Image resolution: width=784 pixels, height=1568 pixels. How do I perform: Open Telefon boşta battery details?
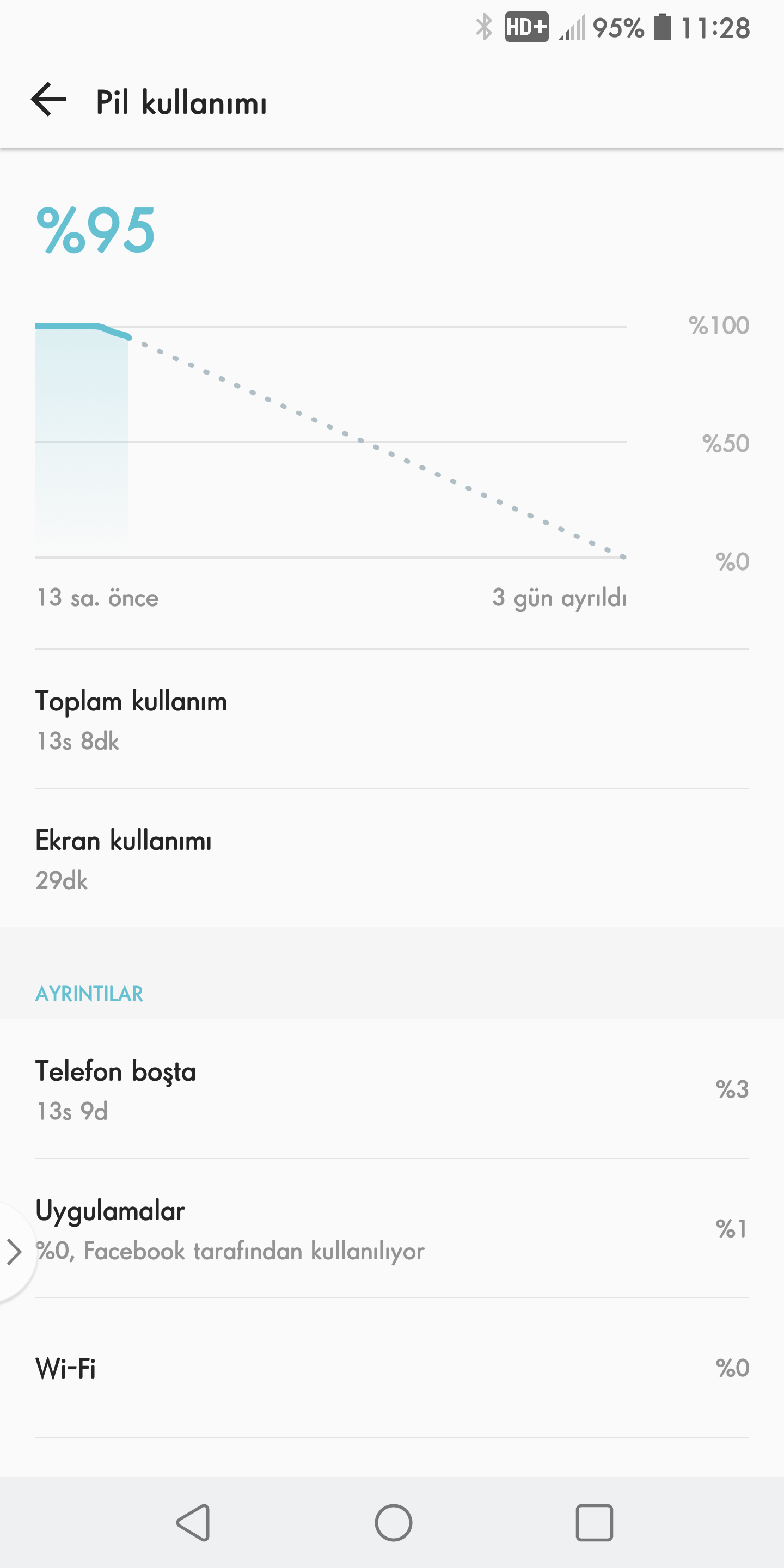coord(392,1089)
